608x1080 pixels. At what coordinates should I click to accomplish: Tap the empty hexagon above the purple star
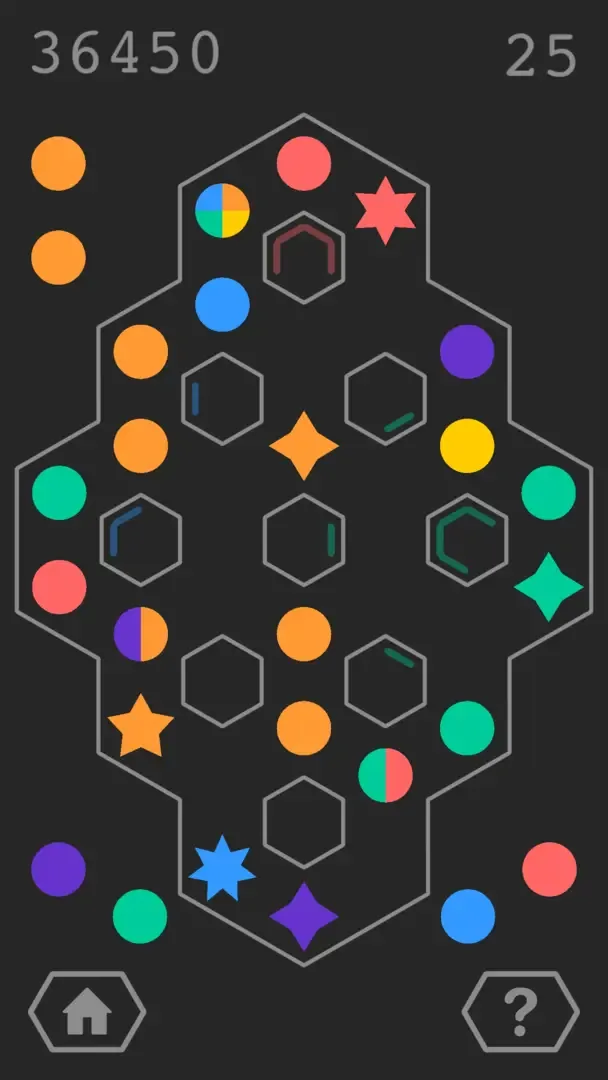pyautogui.click(x=304, y=822)
